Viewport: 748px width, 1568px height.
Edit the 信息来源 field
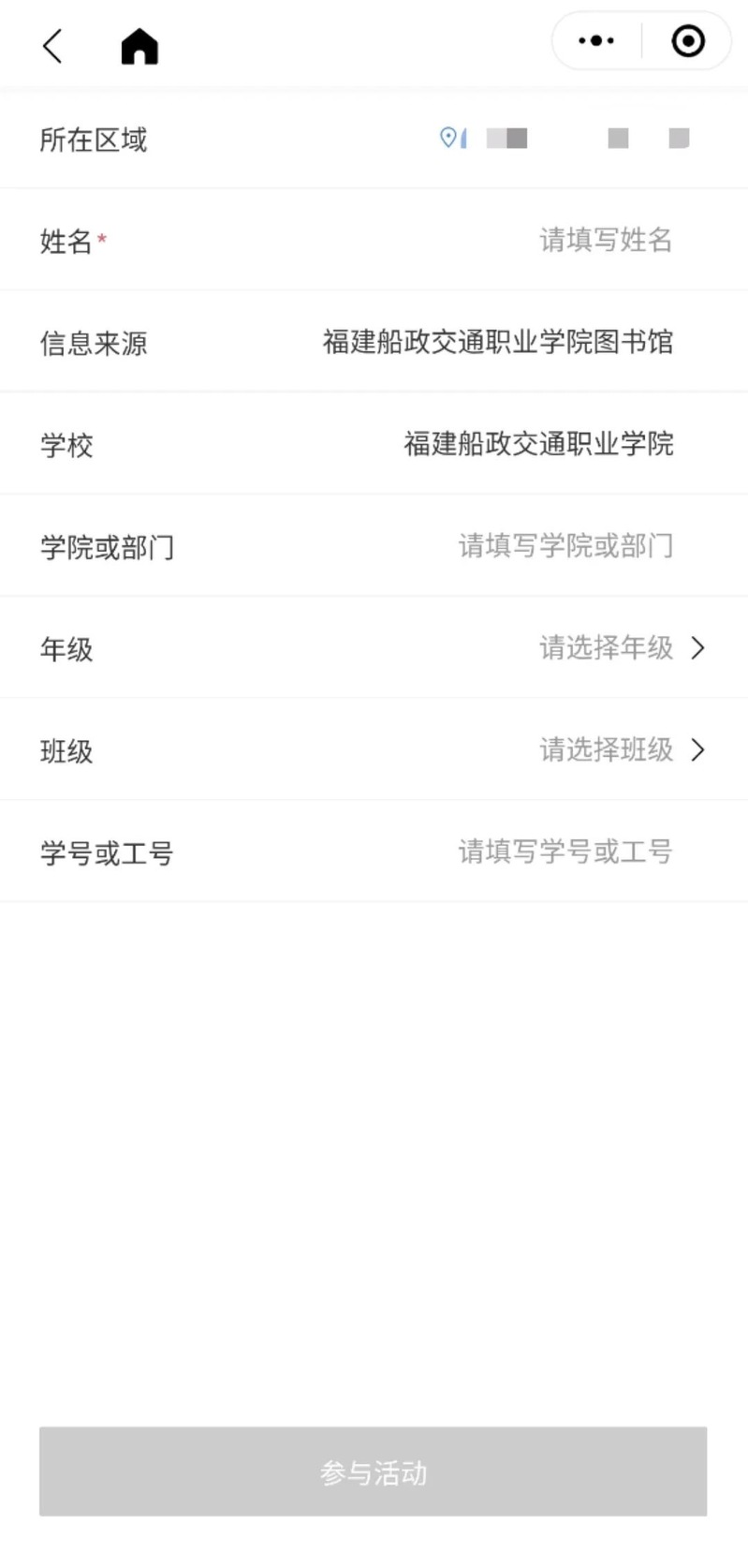pyautogui.click(x=497, y=342)
